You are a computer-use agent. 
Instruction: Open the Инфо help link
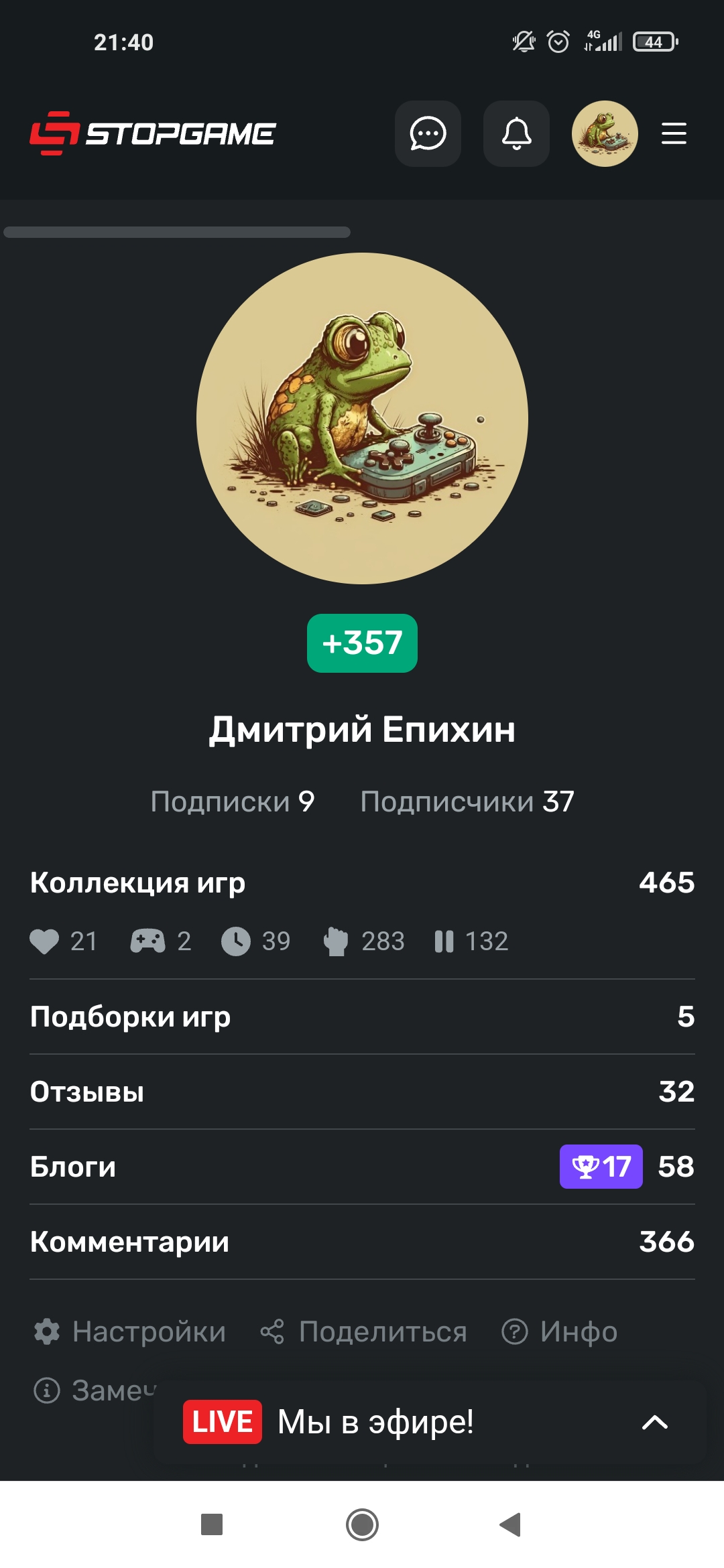coord(559,1331)
